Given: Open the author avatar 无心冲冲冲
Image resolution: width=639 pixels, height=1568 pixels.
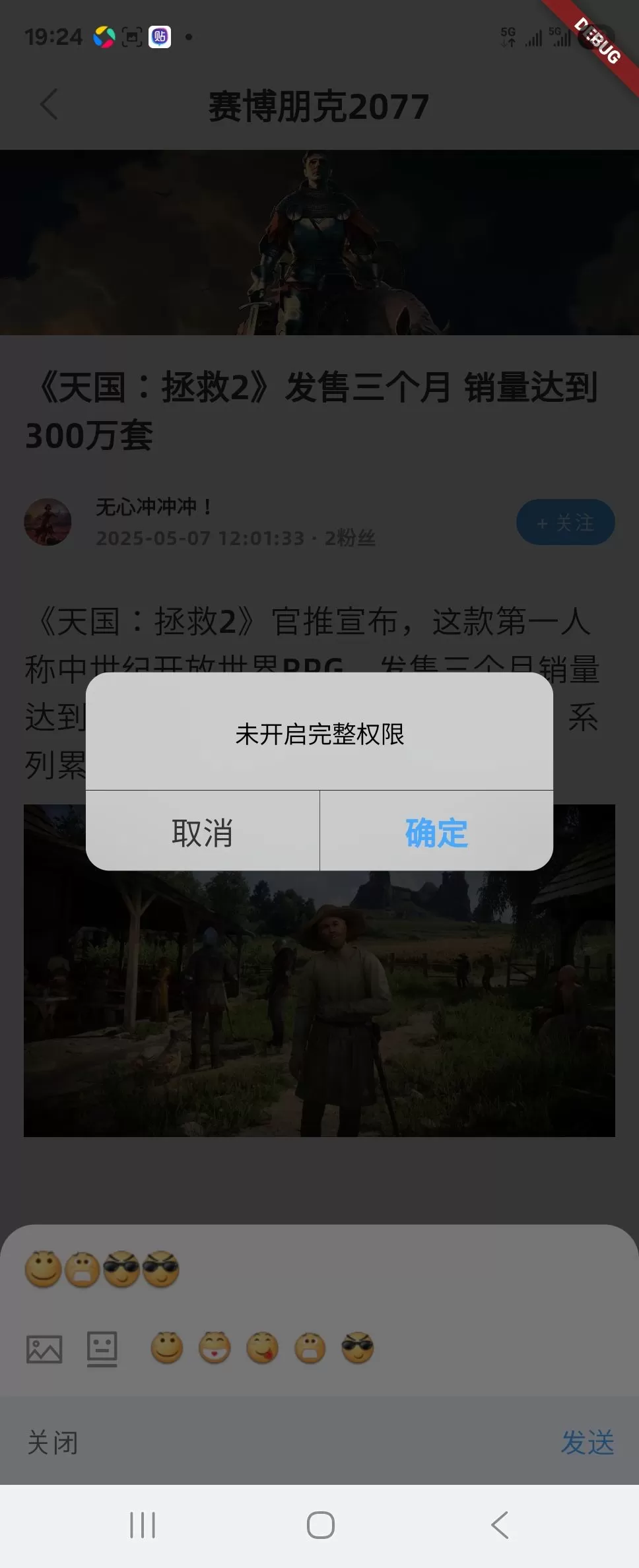Looking at the screenshot, I should [x=48, y=522].
